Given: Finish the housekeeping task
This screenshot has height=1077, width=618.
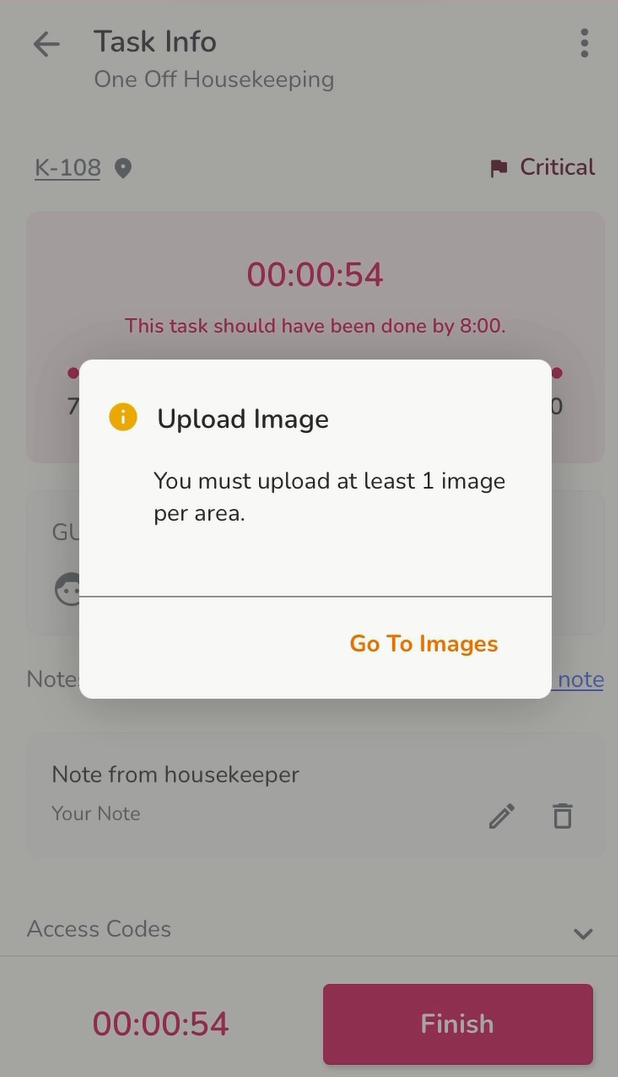Looking at the screenshot, I should pos(457,1023).
